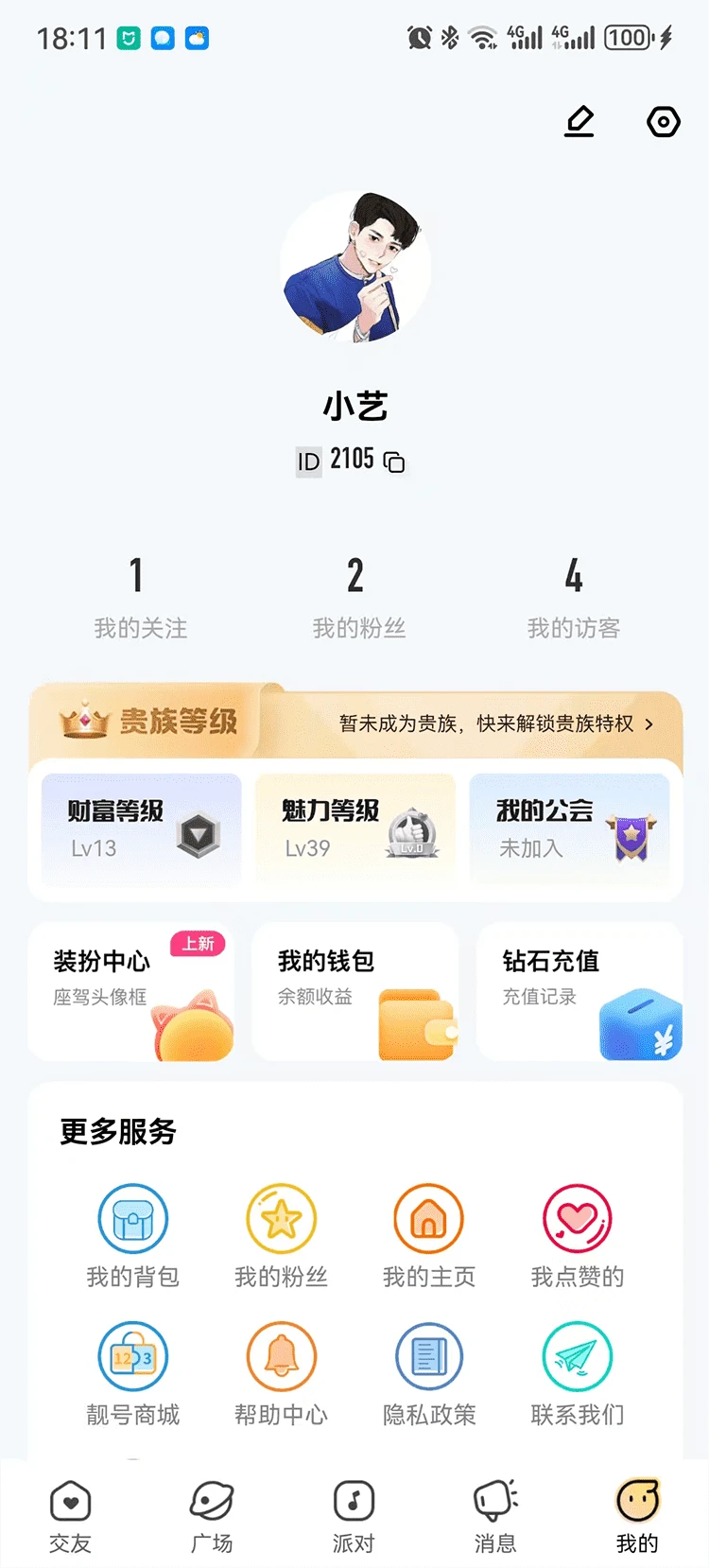The width and height of the screenshot is (709, 1568).
Task: Check the 魅力等级 card
Action: click(355, 829)
